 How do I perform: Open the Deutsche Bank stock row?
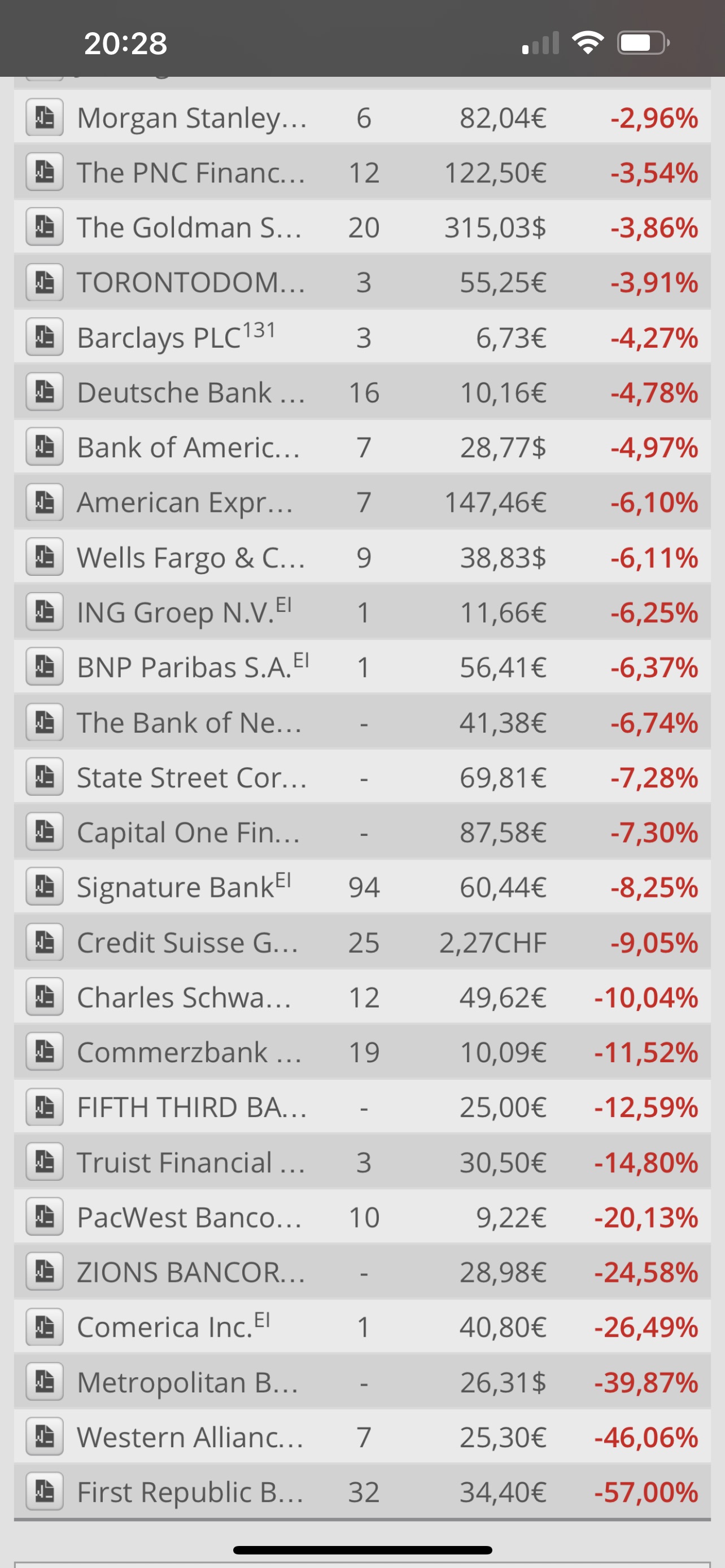coord(190,393)
